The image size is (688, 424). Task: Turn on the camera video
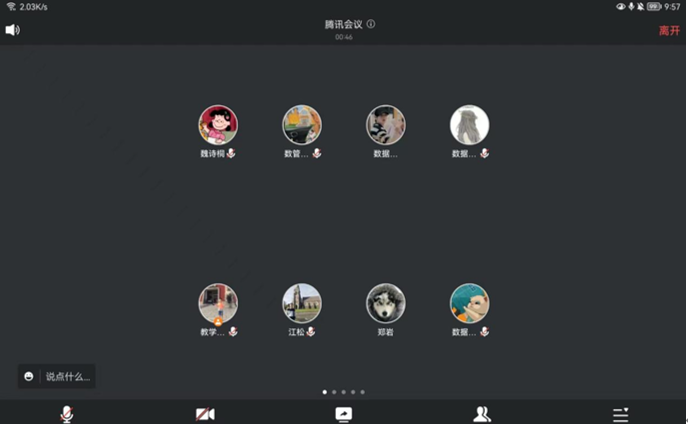point(205,413)
